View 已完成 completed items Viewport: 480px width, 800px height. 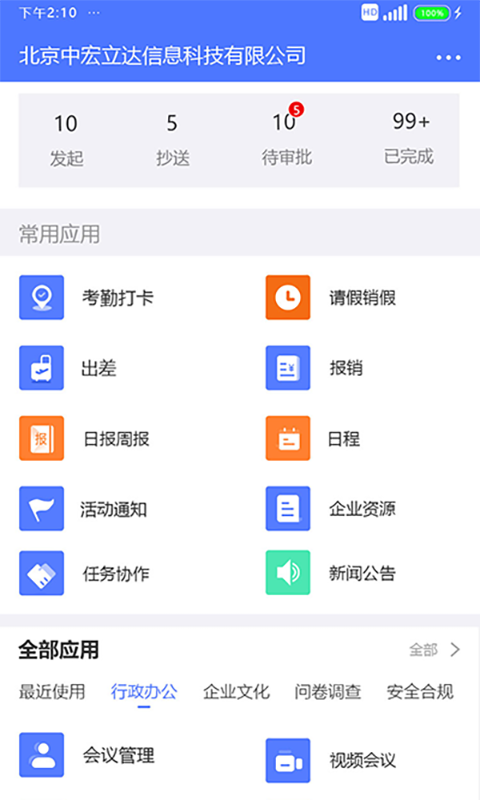(409, 139)
